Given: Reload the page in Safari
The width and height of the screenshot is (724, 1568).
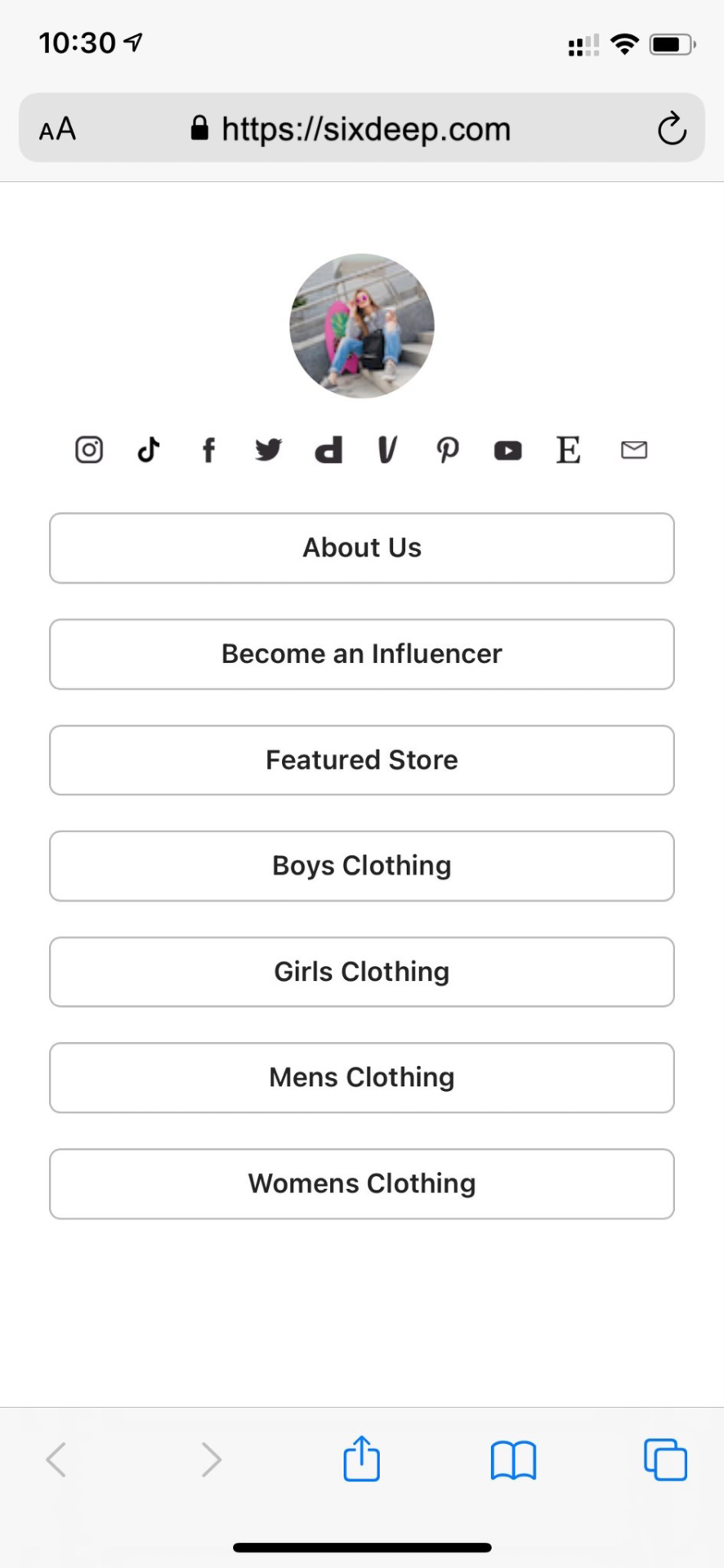Looking at the screenshot, I should pos(672,128).
